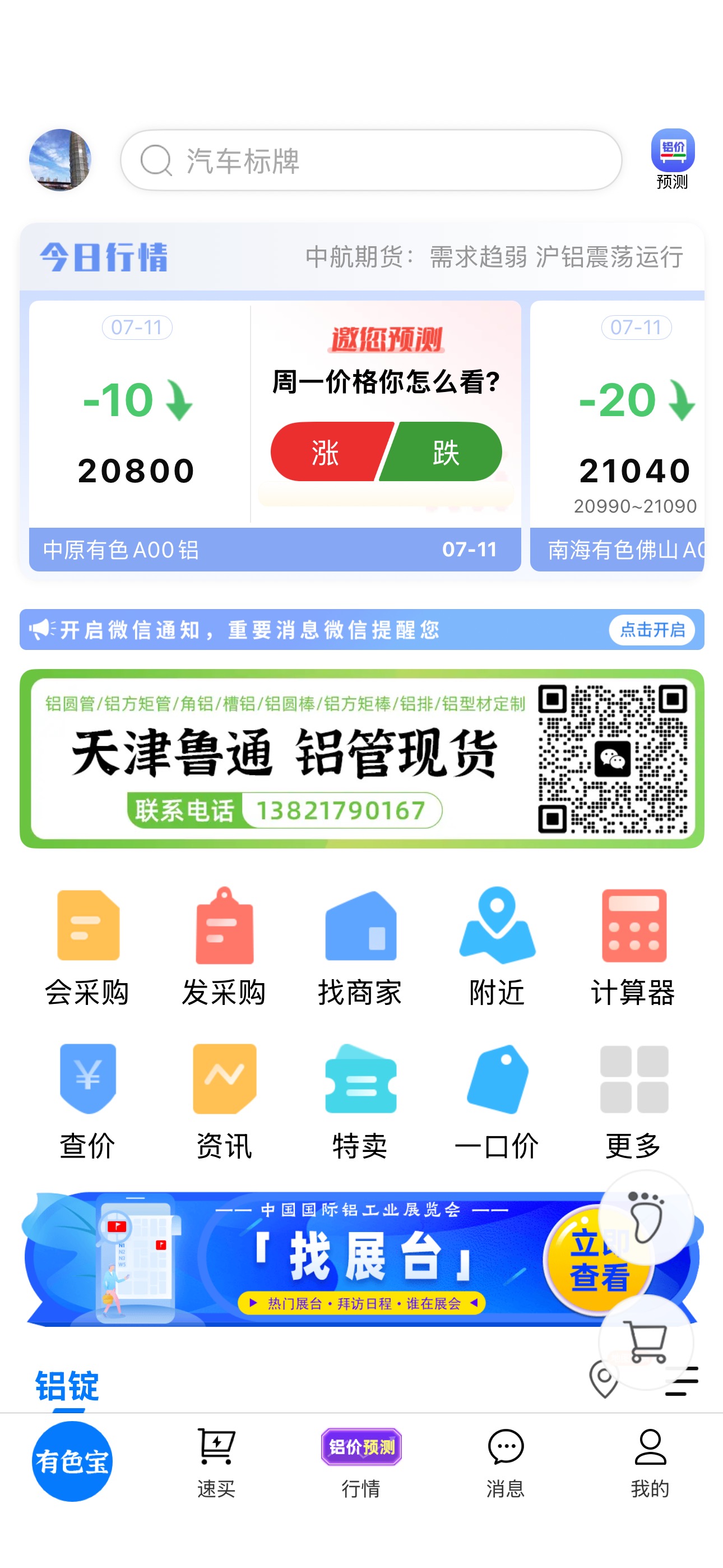Open the 铝价预测 icon at top right
Image resolution: width=723 pixels, height=1568 pixels.
point(672,159)
